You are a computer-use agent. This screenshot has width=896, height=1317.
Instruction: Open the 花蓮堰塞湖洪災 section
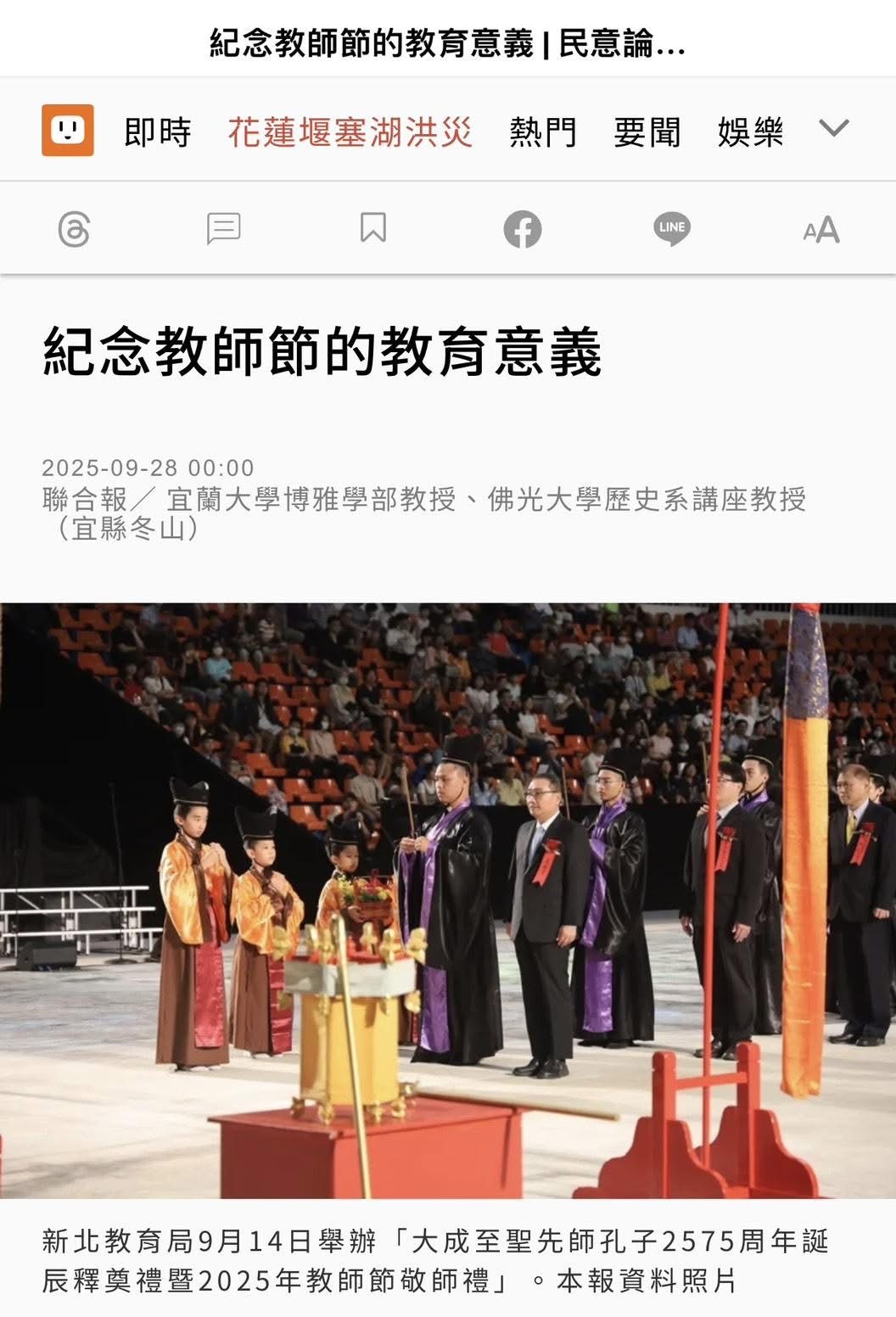coord(350,132)
